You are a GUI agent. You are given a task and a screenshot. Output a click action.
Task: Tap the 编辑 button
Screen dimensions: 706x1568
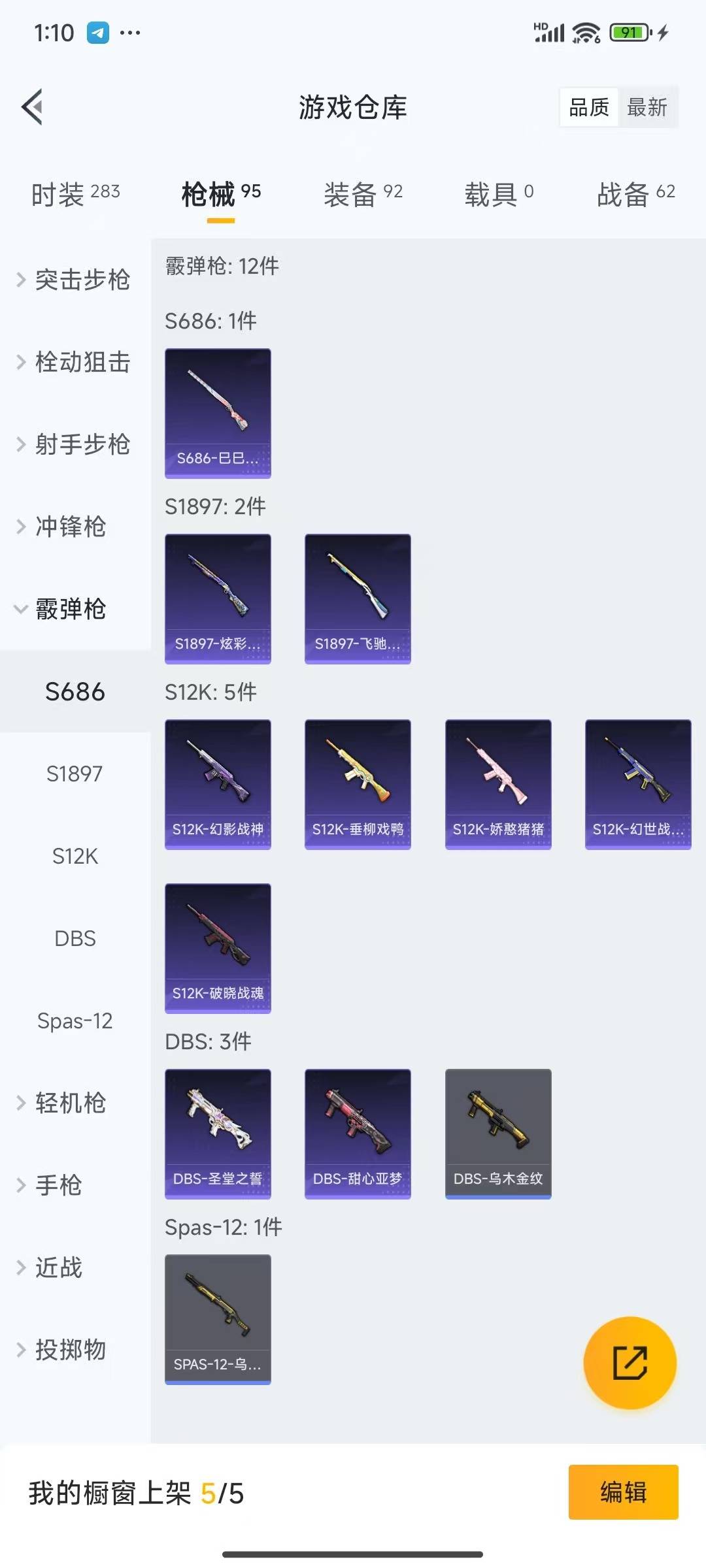[623, 1492]
